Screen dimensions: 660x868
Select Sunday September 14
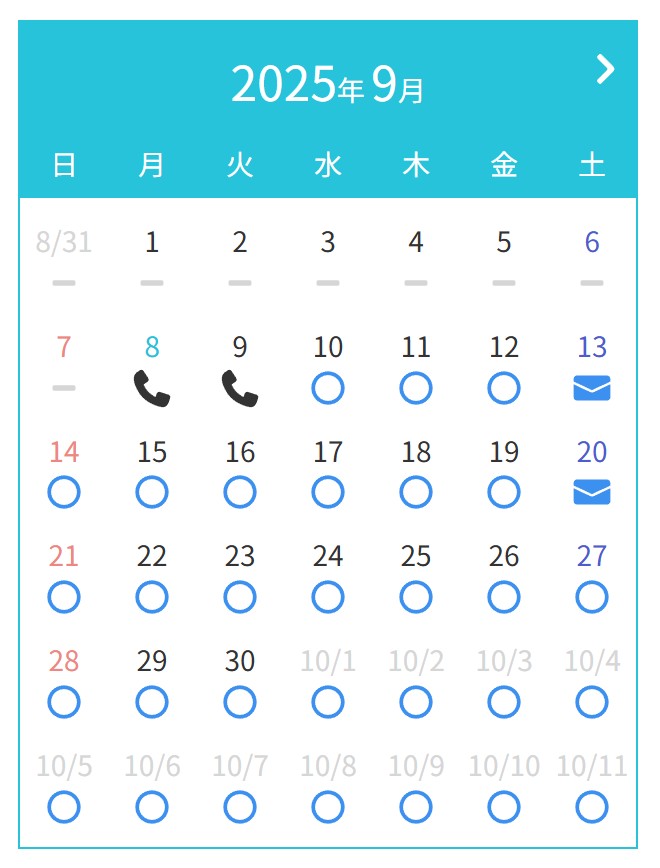[x=64, y=492]
